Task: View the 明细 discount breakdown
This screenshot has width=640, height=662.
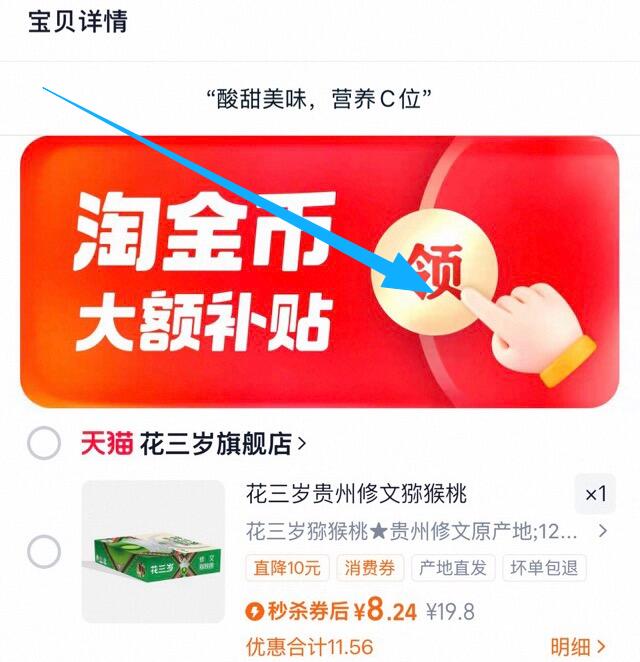Action: pyautogui.click(x=577, y=647)
